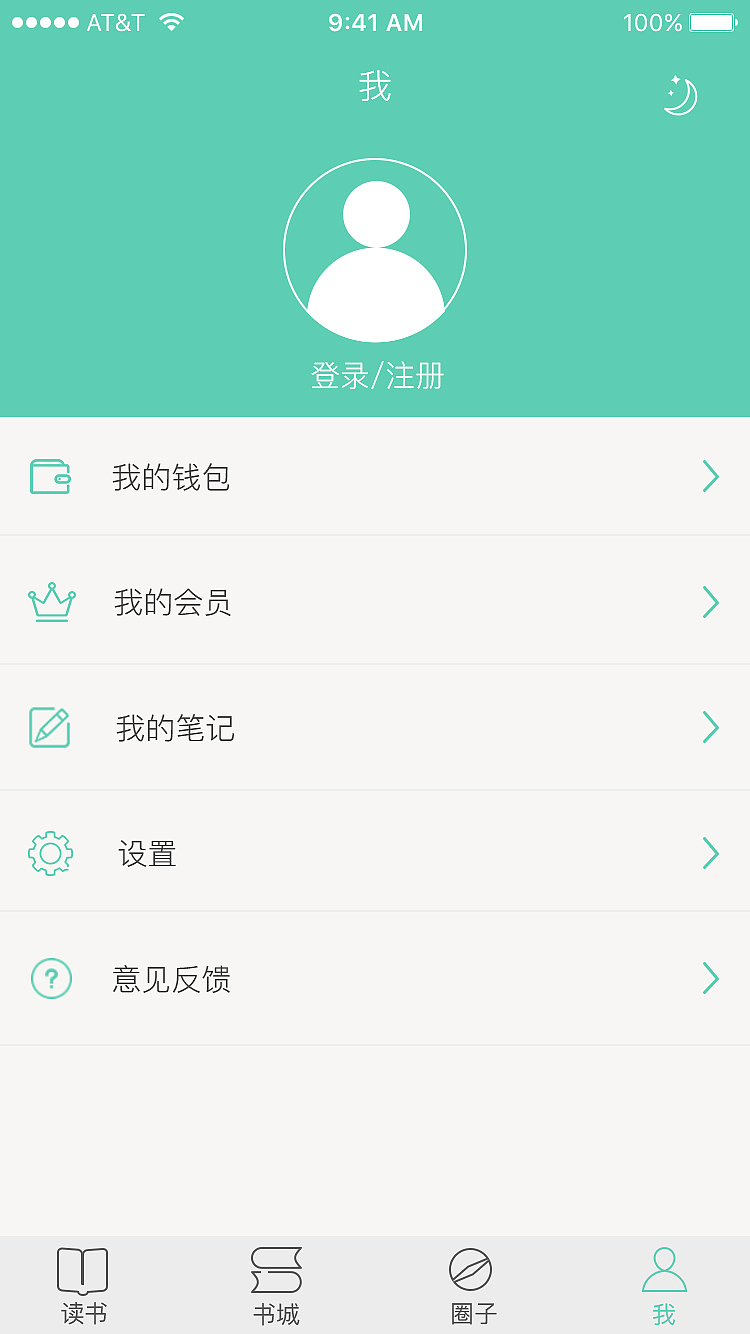Open 意见反馈 feedback entry
Image resolution: width=750 pixels, height=1334 pixels.
(x=171, y=980)
